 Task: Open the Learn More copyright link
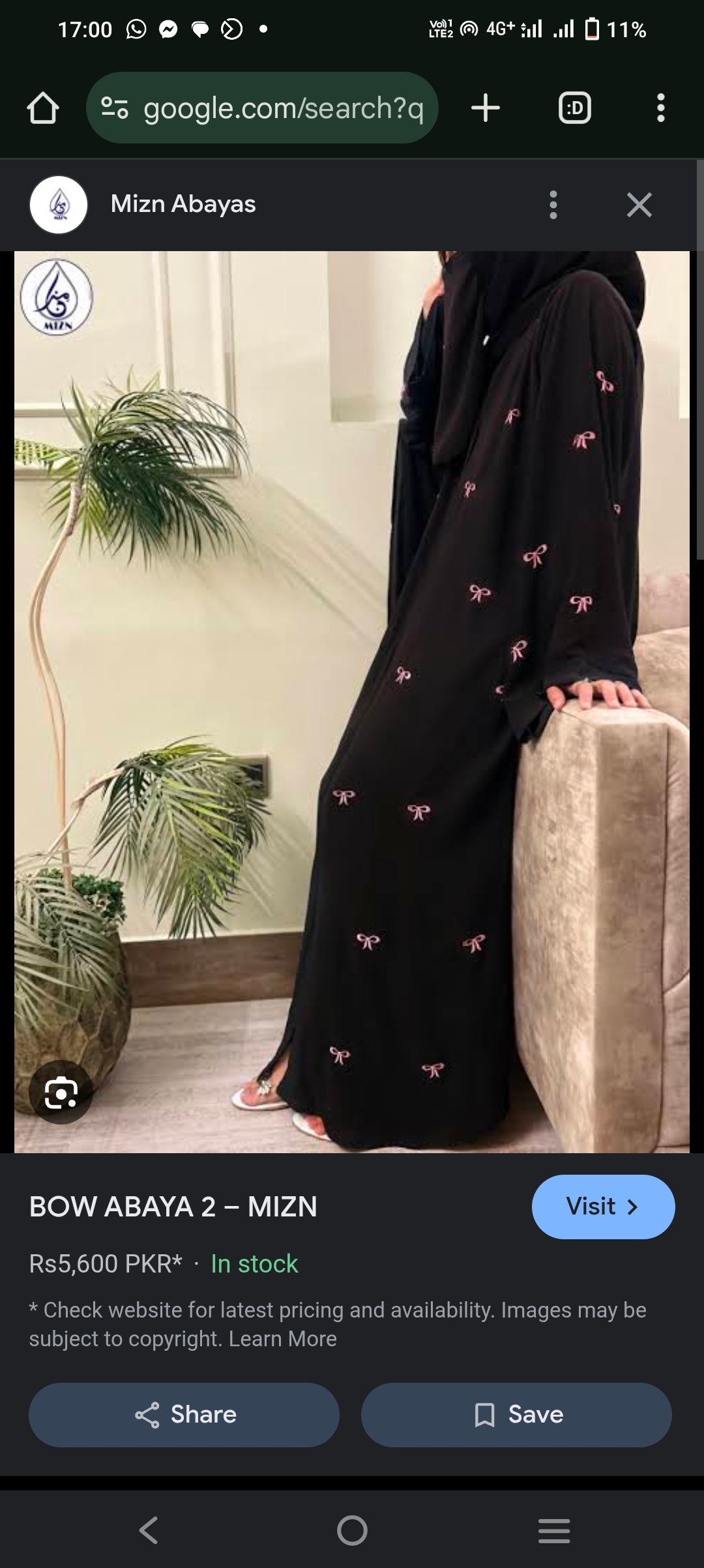(x=282, y=1338)
